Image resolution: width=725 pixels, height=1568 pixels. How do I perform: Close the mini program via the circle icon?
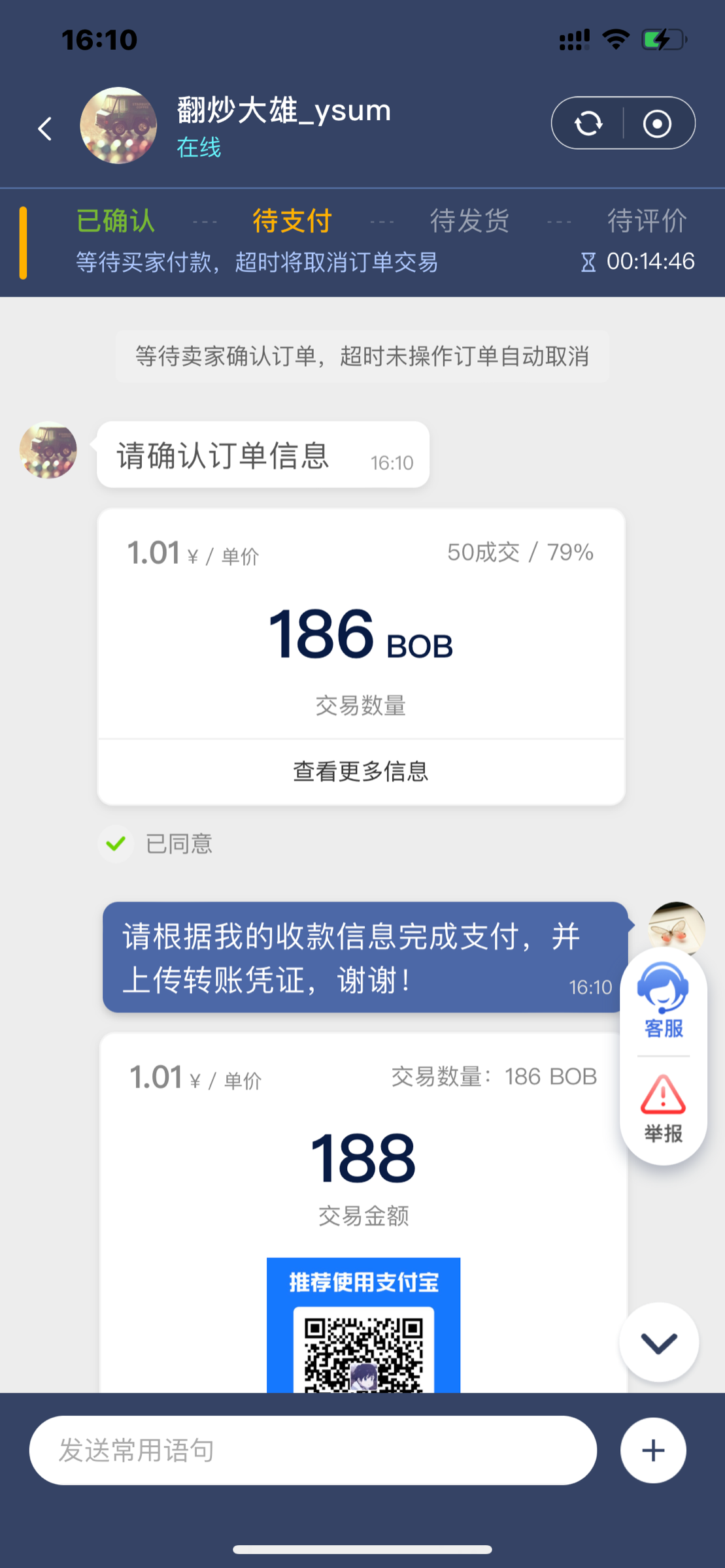pos(657,123)
